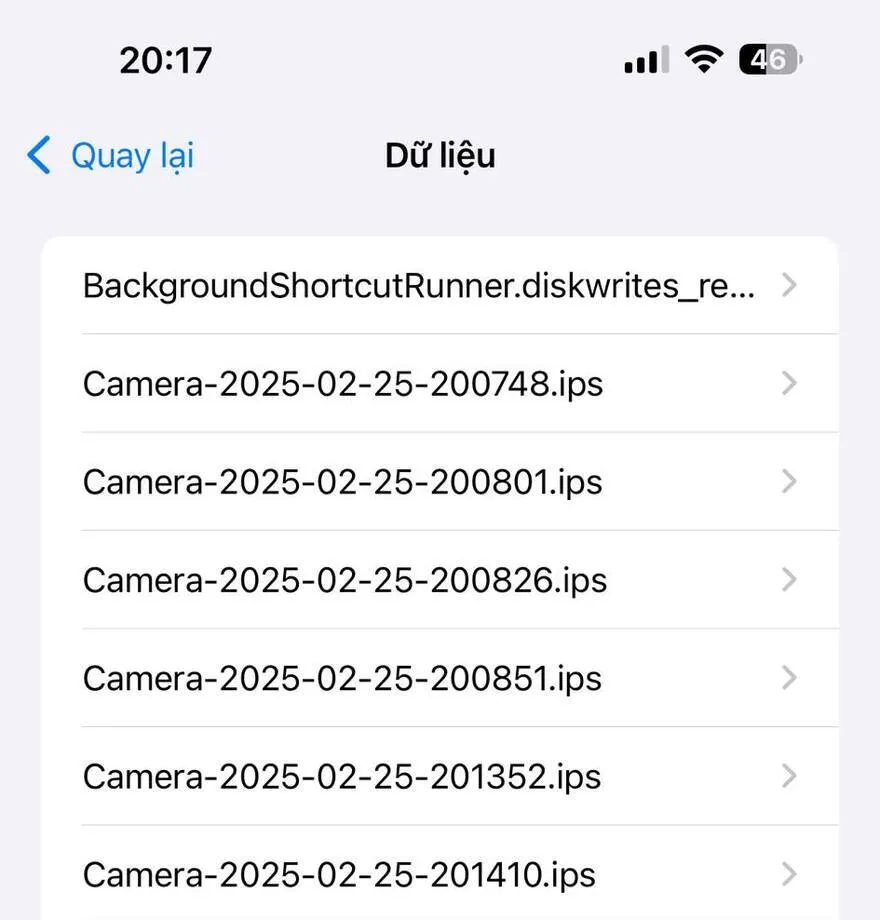Expand the chevron on Camera-2025-02-25-201410.ips row
880x920 pixels.
coord(789,873)
